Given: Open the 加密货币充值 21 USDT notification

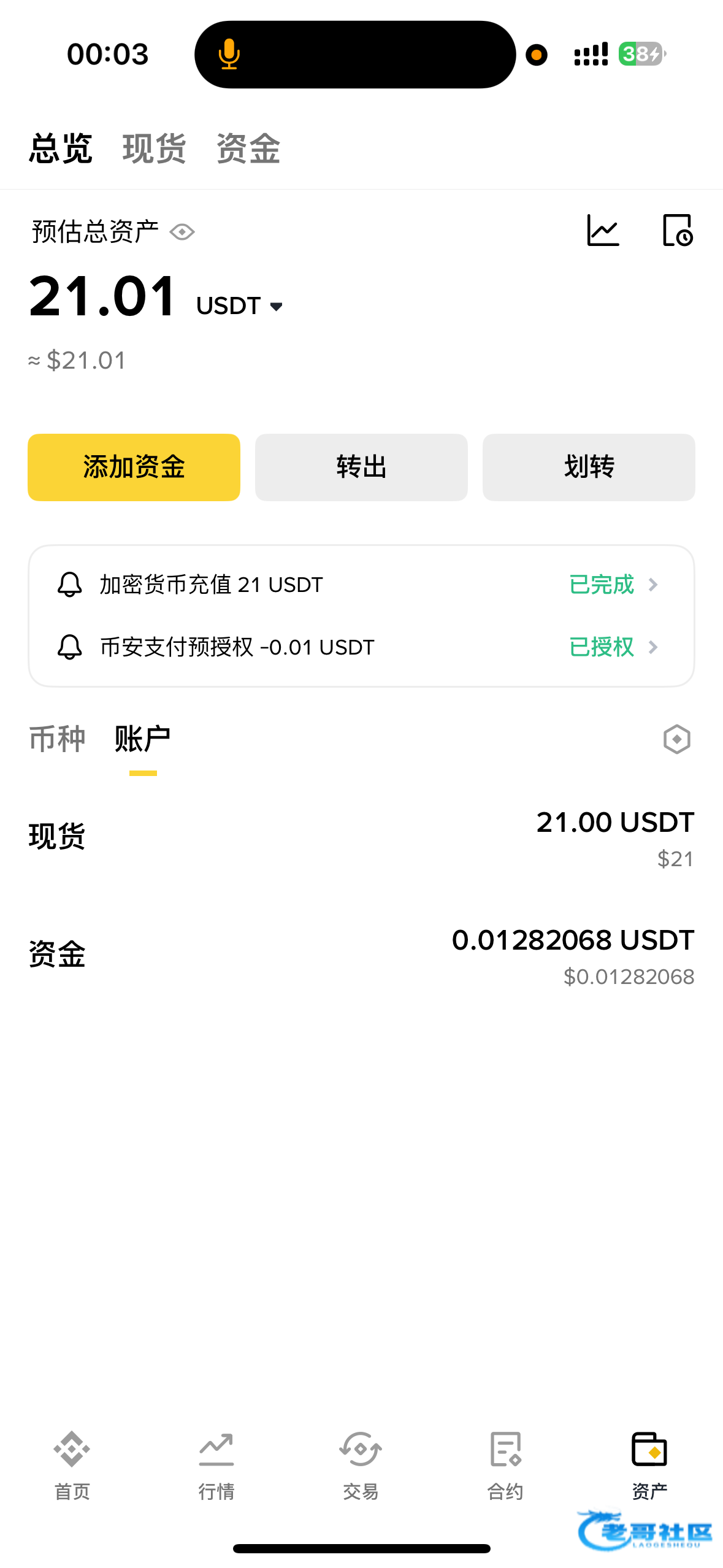Looking at the screenshot, I should (x=361, y=585).
